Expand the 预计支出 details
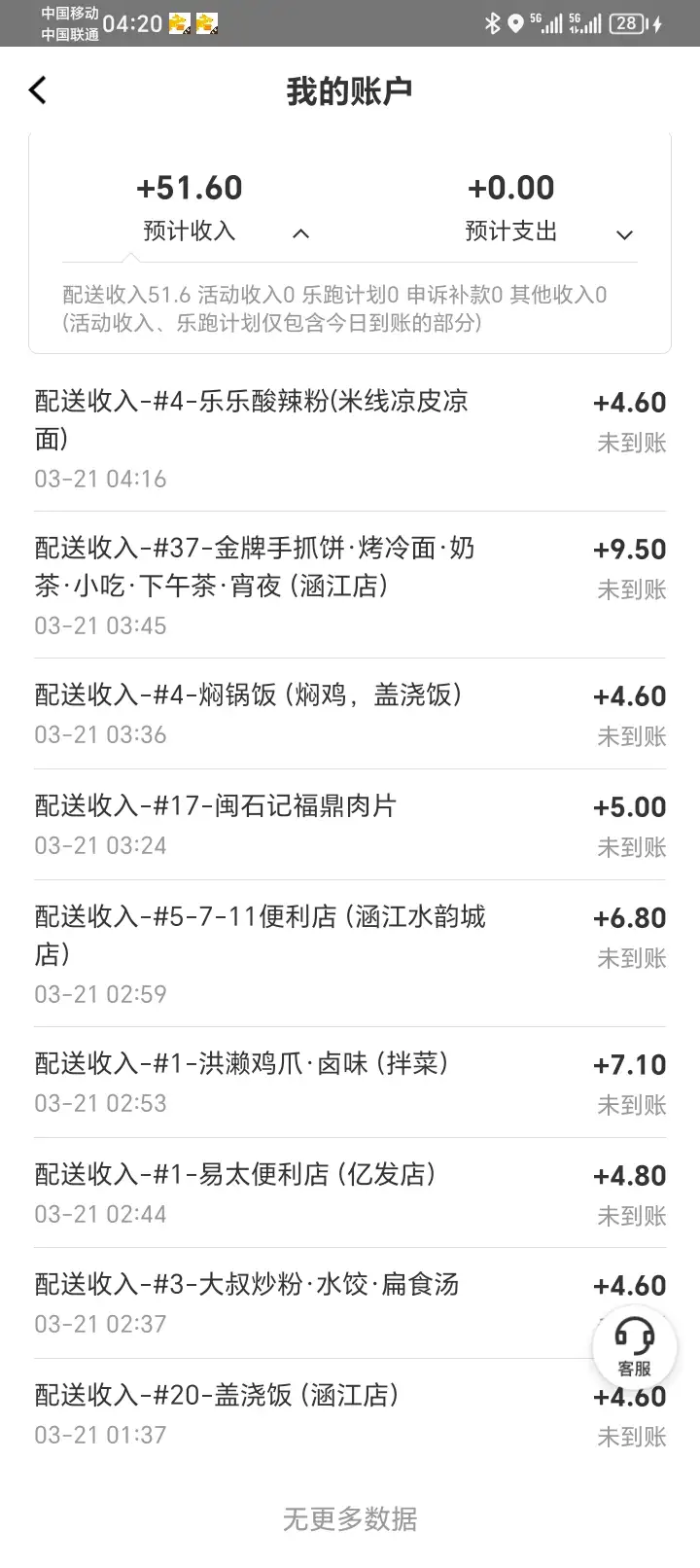 624,234
